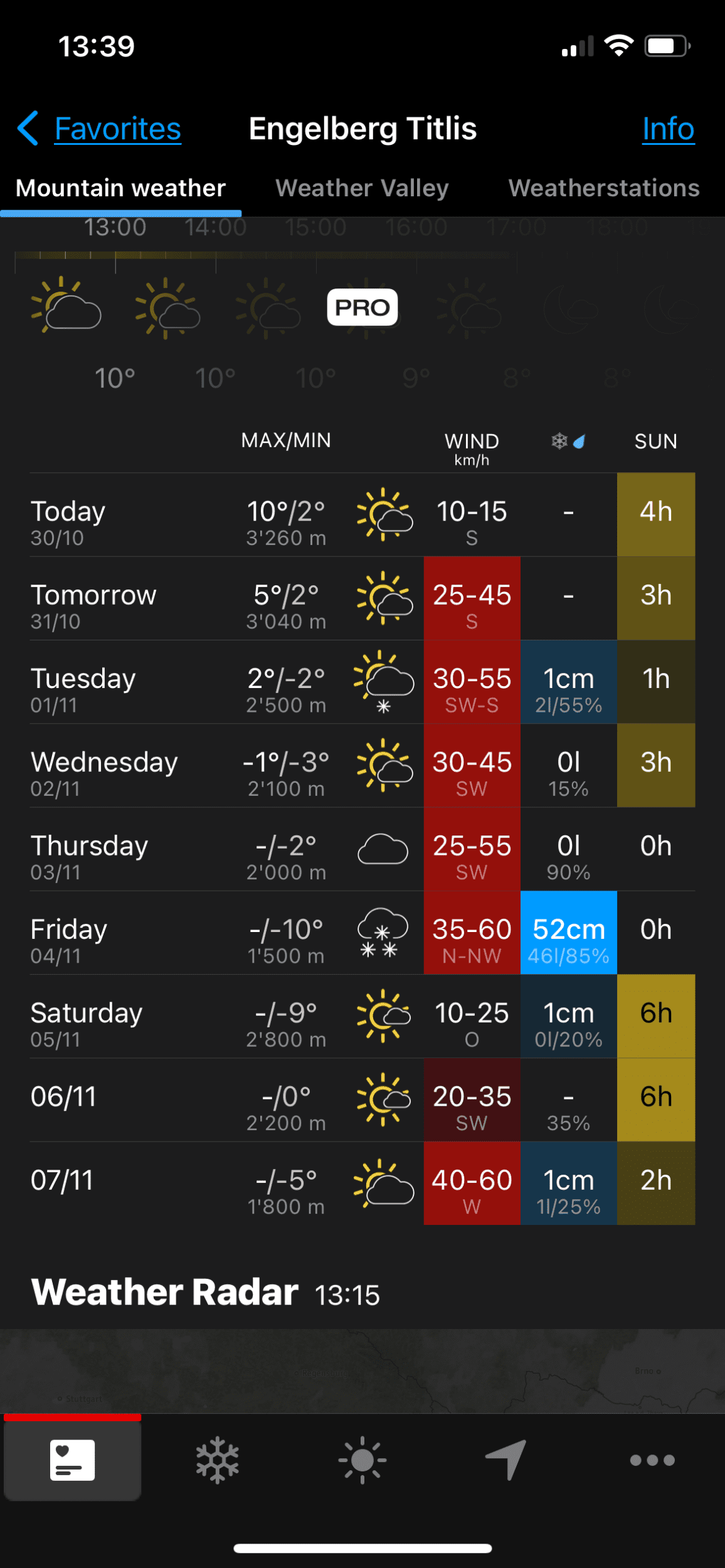
Task: Open the Weather Radar map
Action: tap(362, 1370)
